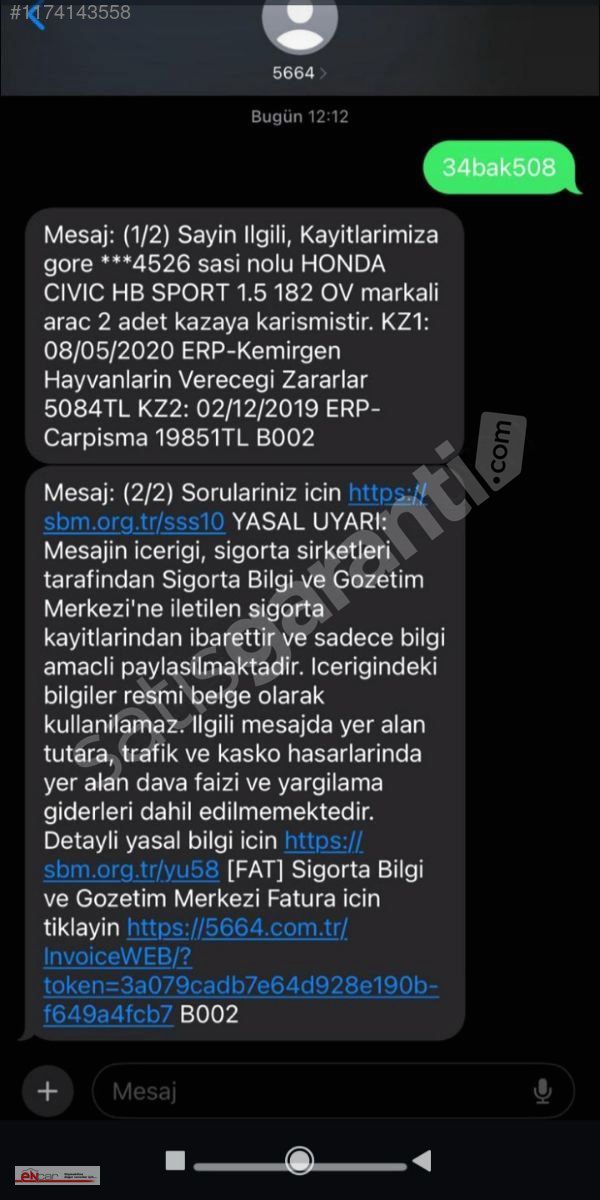The height and width of the screenshot is (1200, 600).
Task: Open the sbm.org.tr/yu58 legal info link
Action: coord(203,855)
